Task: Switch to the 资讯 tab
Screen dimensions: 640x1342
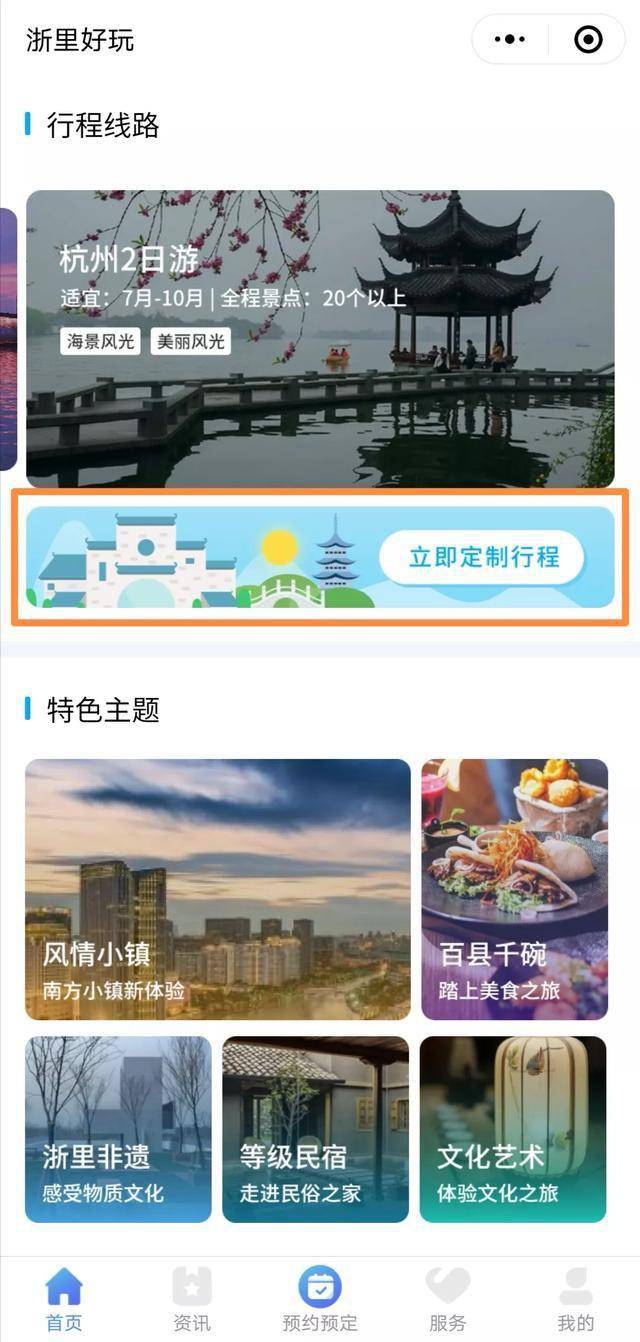Action: (192, 1299)
